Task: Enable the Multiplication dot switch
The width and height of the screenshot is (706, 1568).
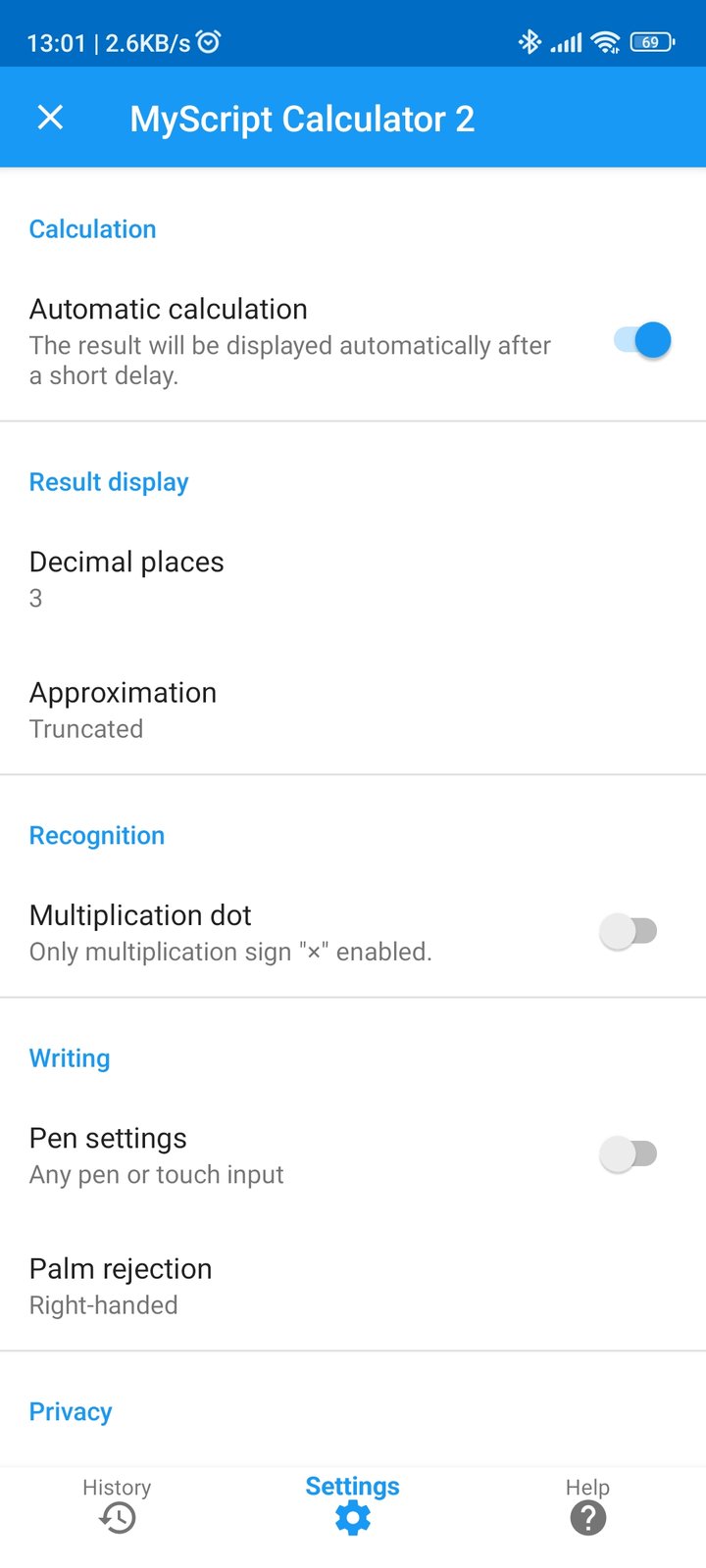Action: click(x=629, y=931)
